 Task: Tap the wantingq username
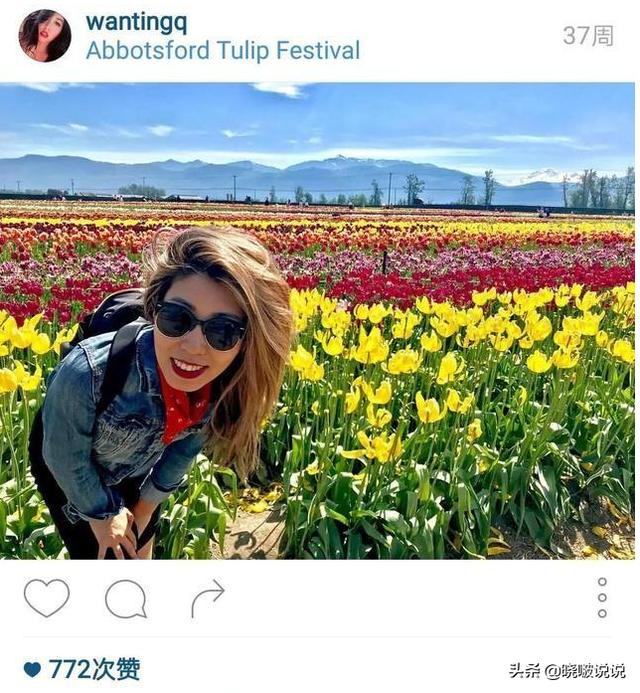[x=136, y=22]
